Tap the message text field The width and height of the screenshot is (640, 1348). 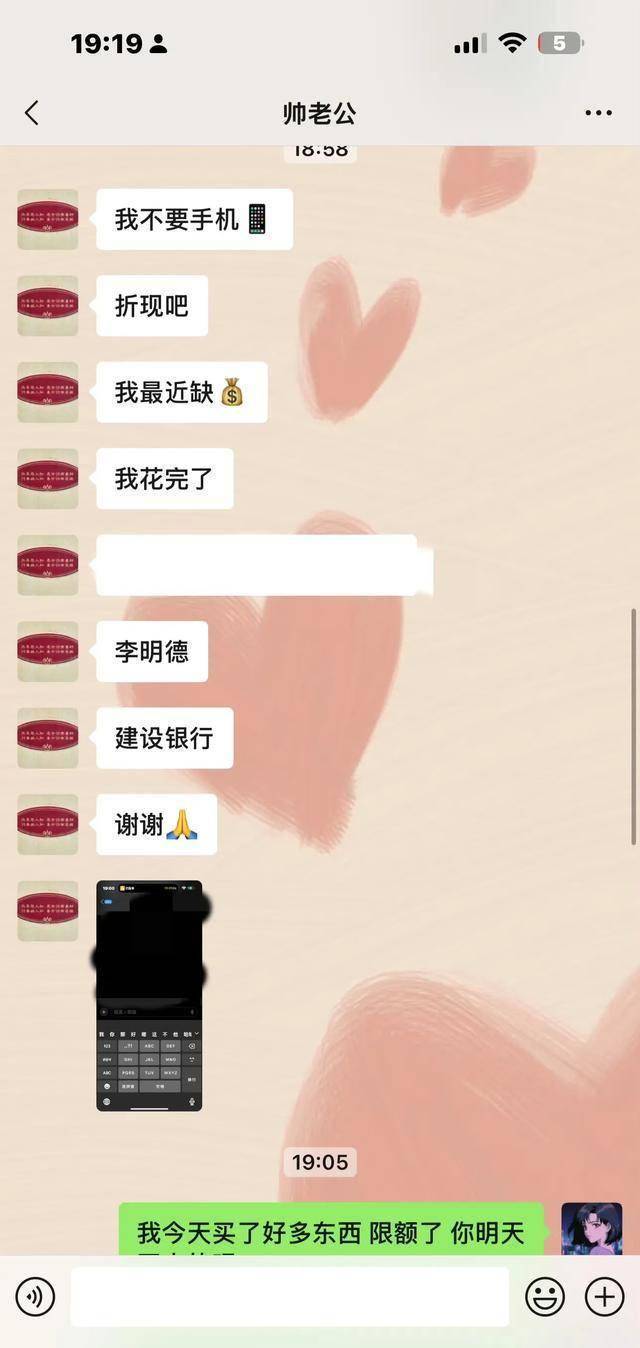(x=290, y=1297)
